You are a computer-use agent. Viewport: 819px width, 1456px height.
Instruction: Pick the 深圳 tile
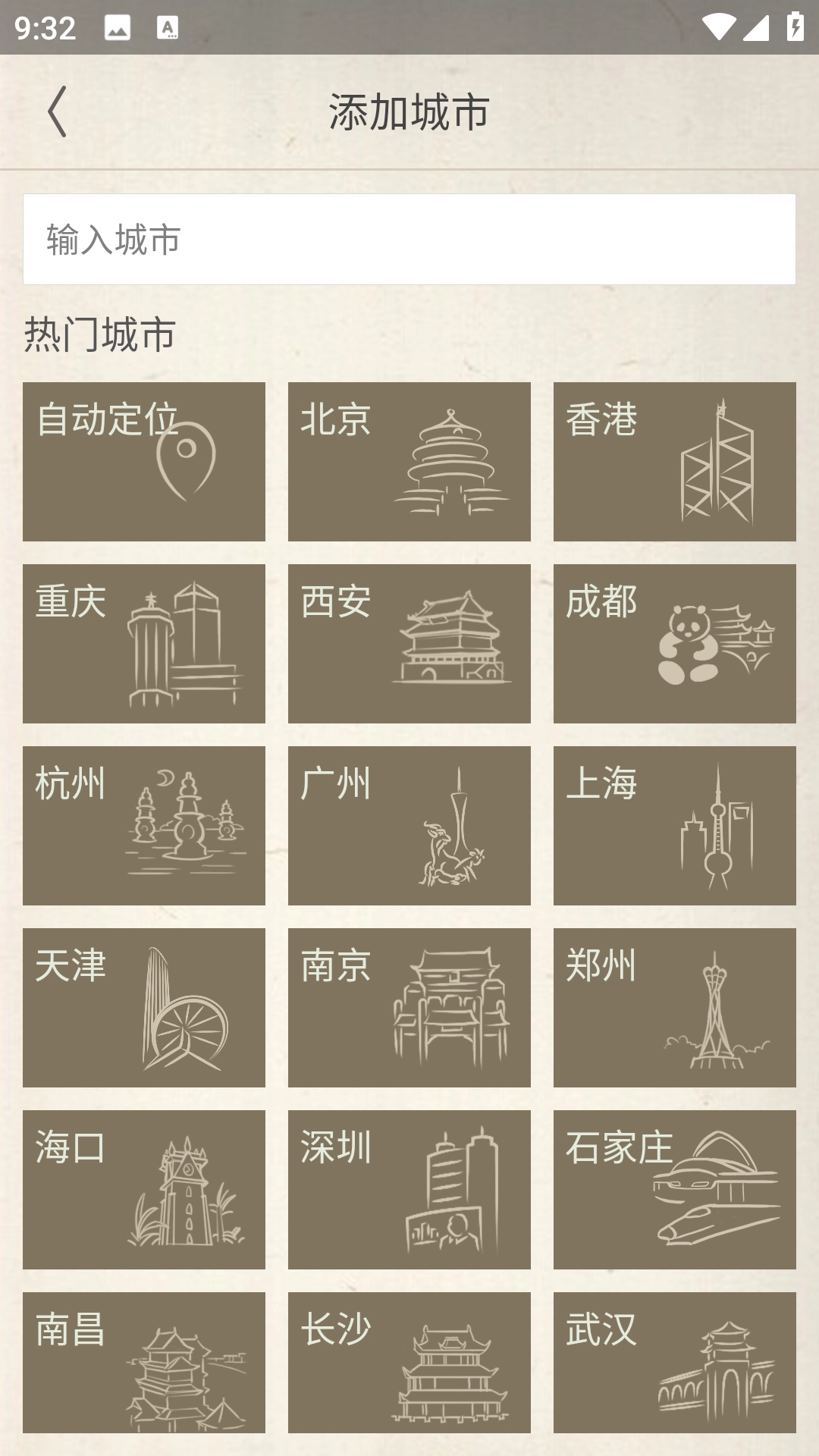[x=409, y=1190]
